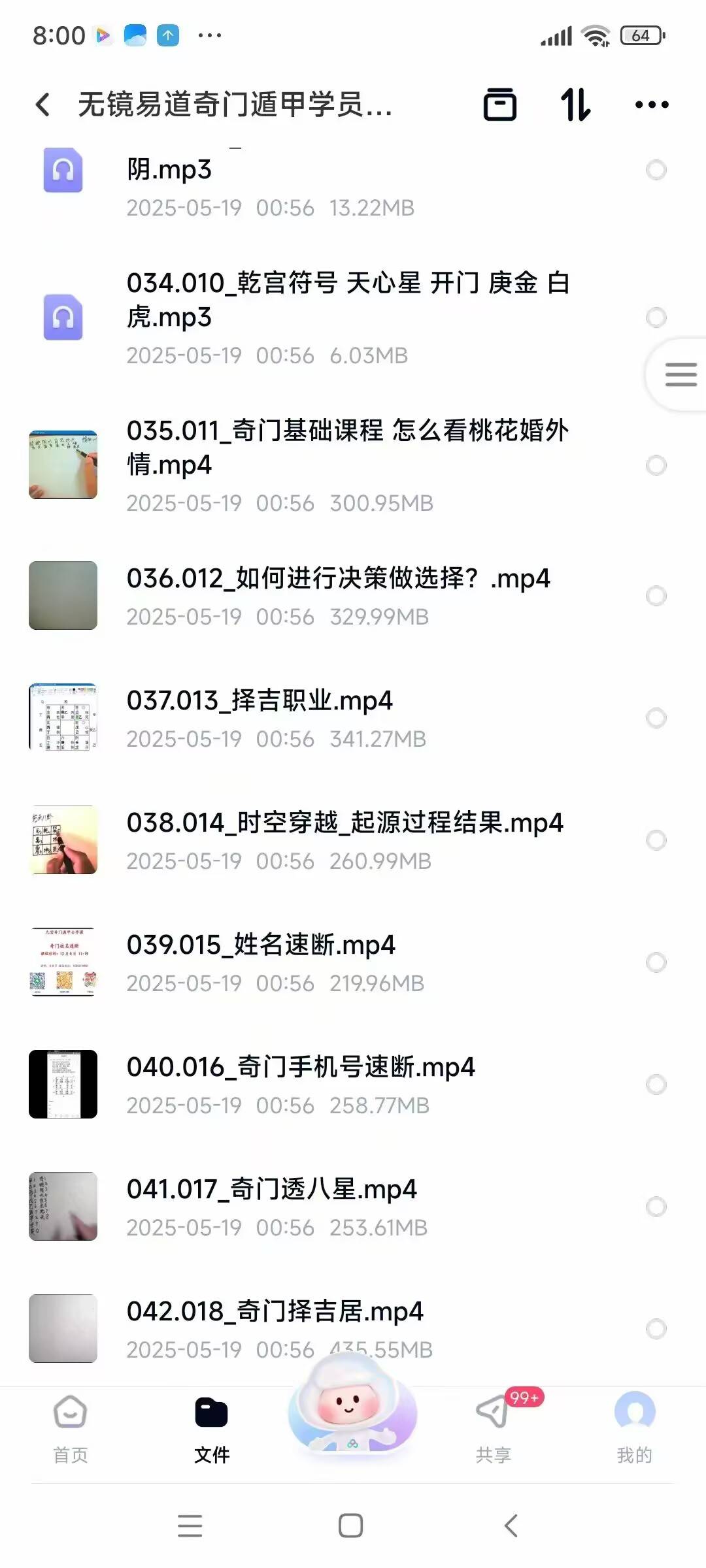The height and width of the screenshot is (1568, 706).
Task: Switch to the 共享 tab
Action: (x=494, y=1428)
